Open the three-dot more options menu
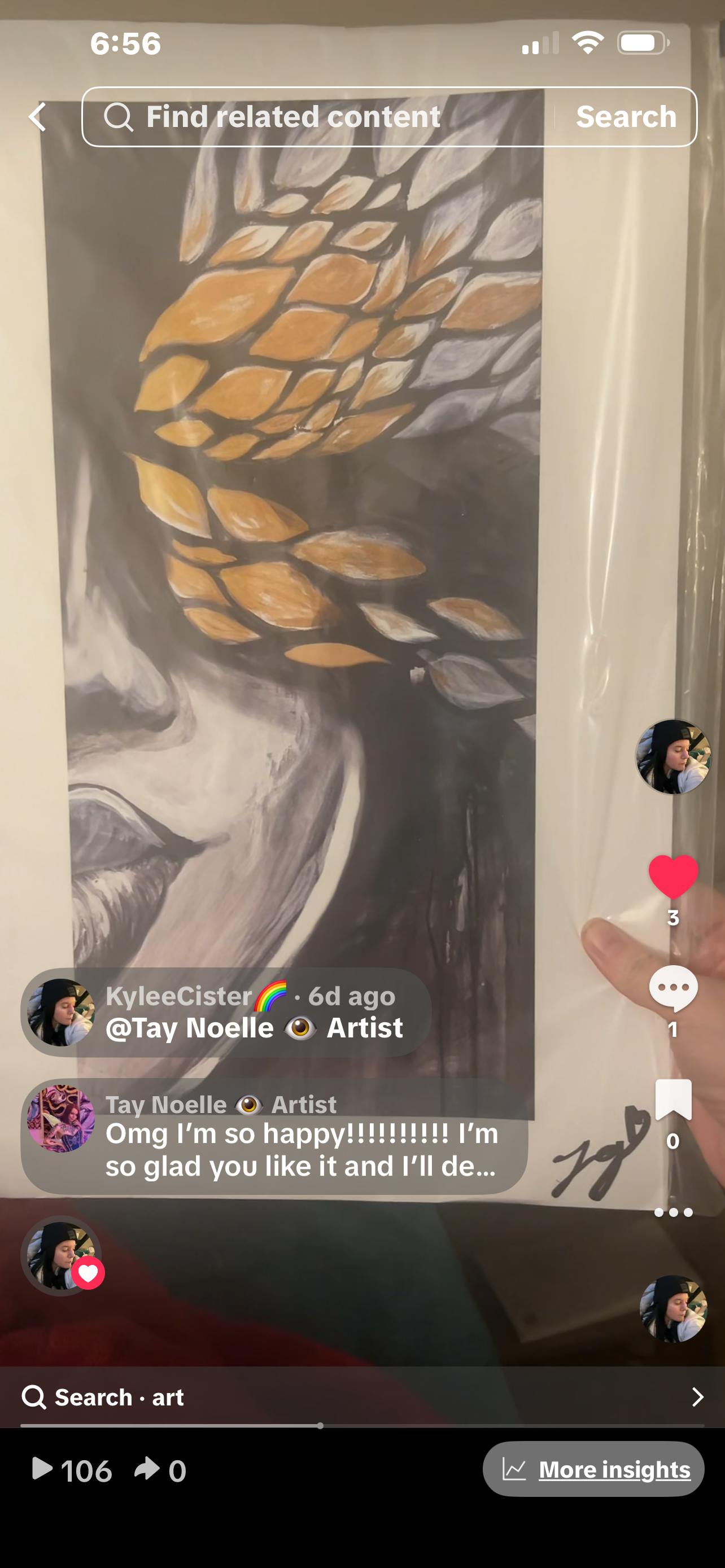The height and width of the screenshot is (1568, 725). pyautogui.click(x=672, y=1212)
